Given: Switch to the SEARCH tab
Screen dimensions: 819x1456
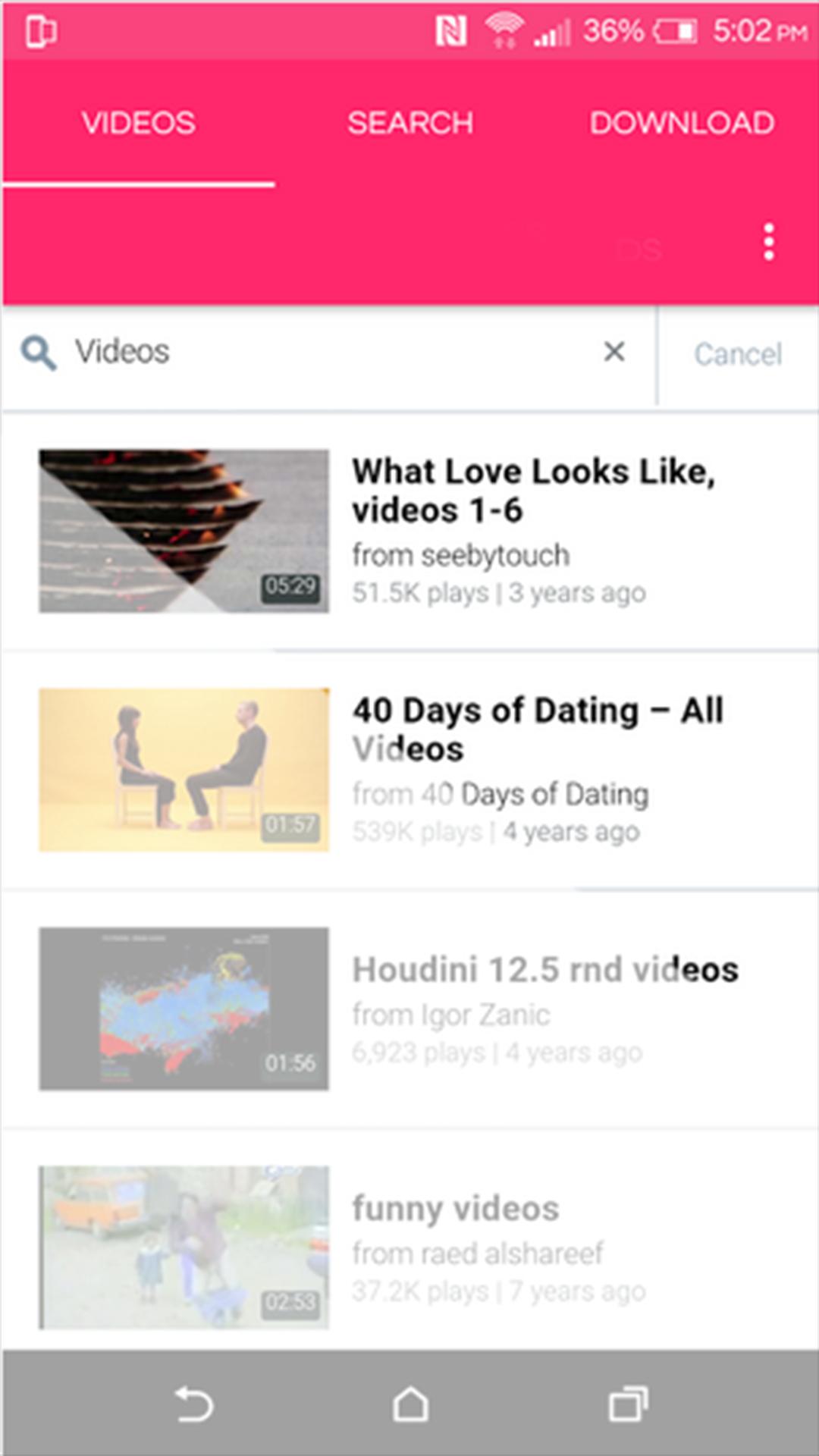Looking at the screenshot, I should coord(409,122).
